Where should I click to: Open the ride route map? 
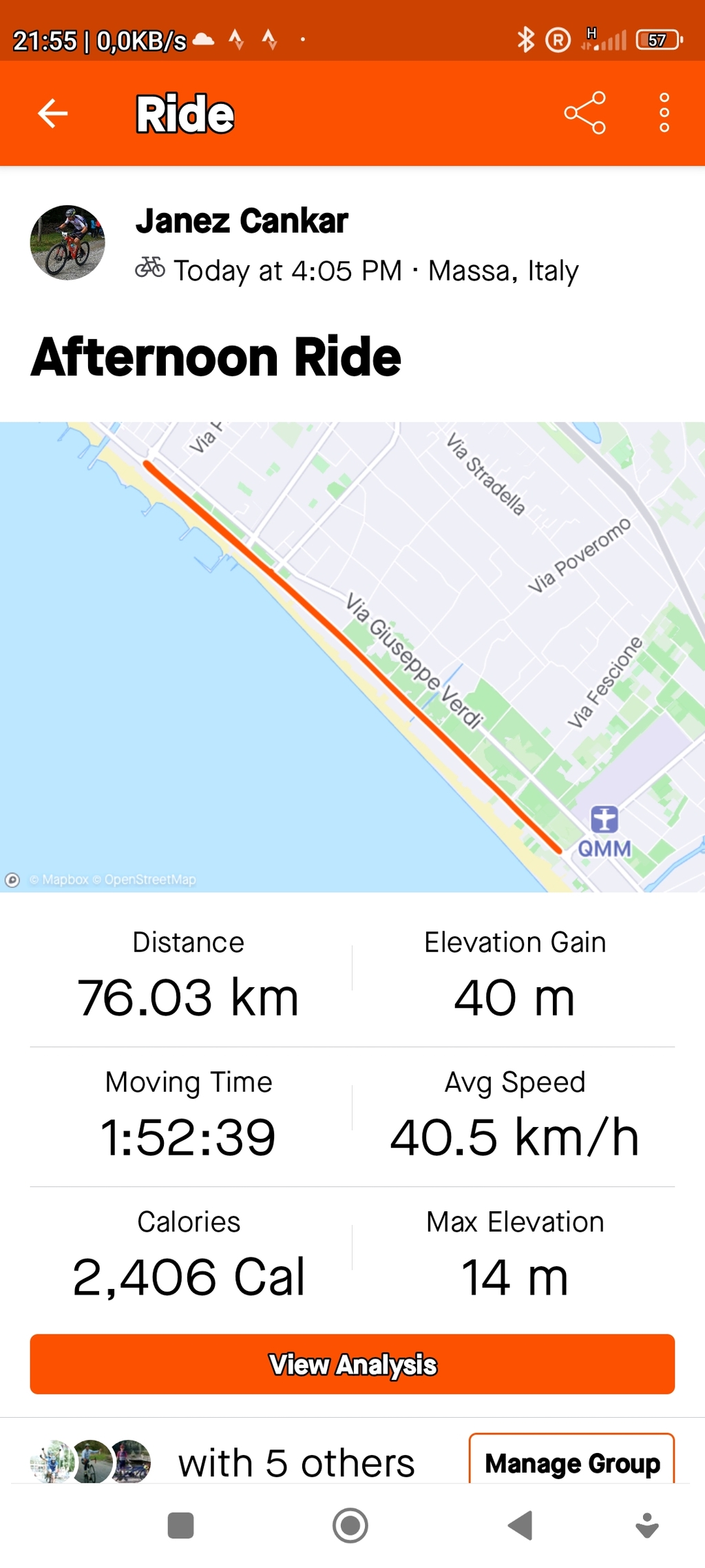pos(352,657)
